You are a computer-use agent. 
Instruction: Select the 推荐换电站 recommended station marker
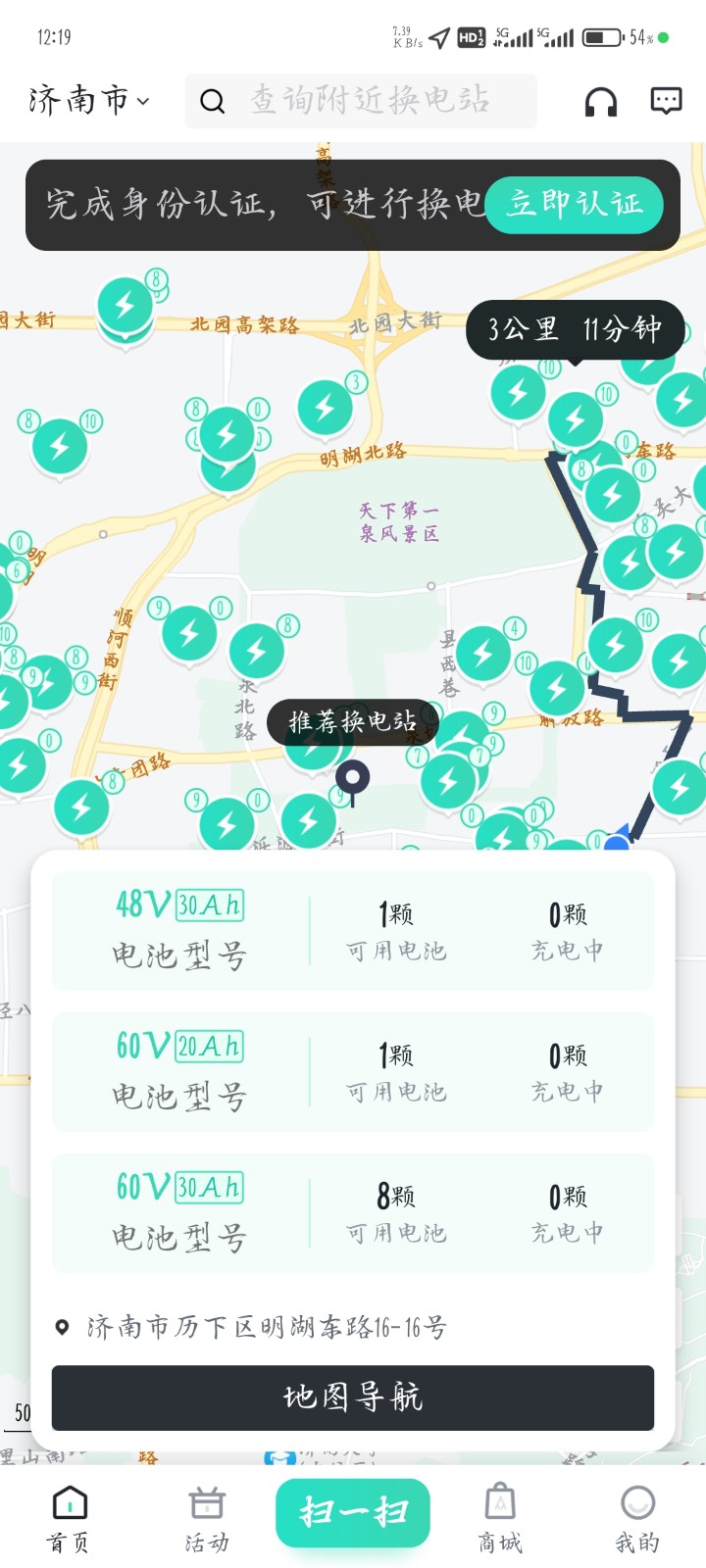pos(351,722)
